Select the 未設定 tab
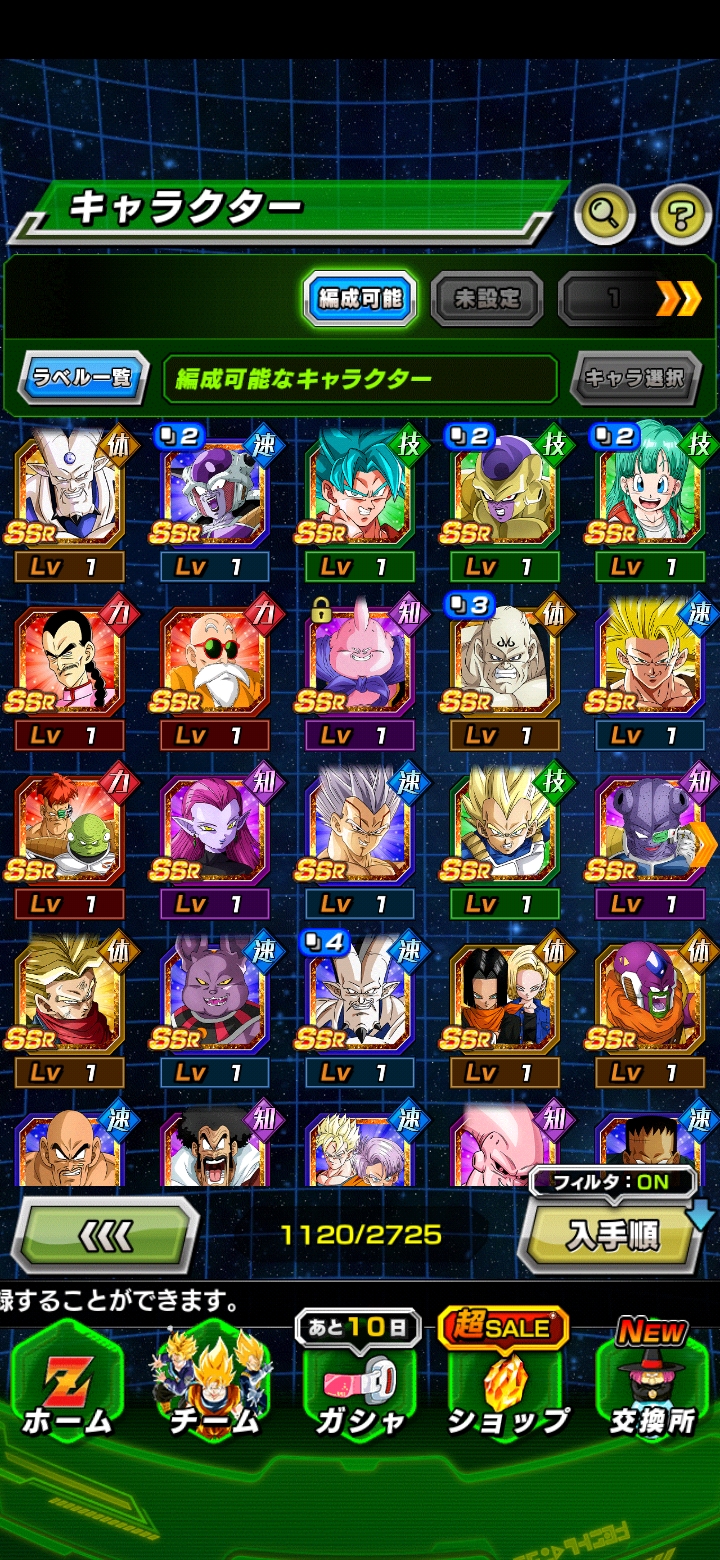Image resolution: width=720 pixels, height=1560 pixels. [487, 298]
